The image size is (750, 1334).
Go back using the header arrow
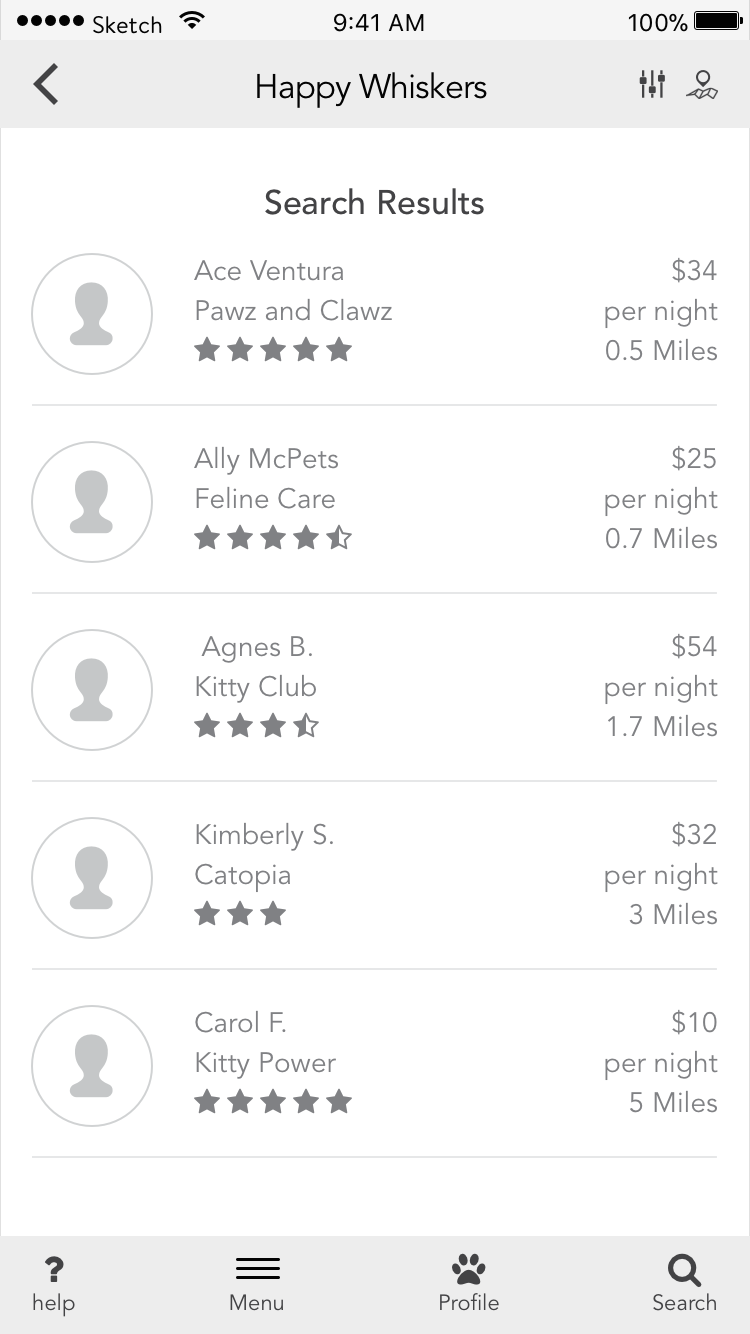(x=46, y=85)
